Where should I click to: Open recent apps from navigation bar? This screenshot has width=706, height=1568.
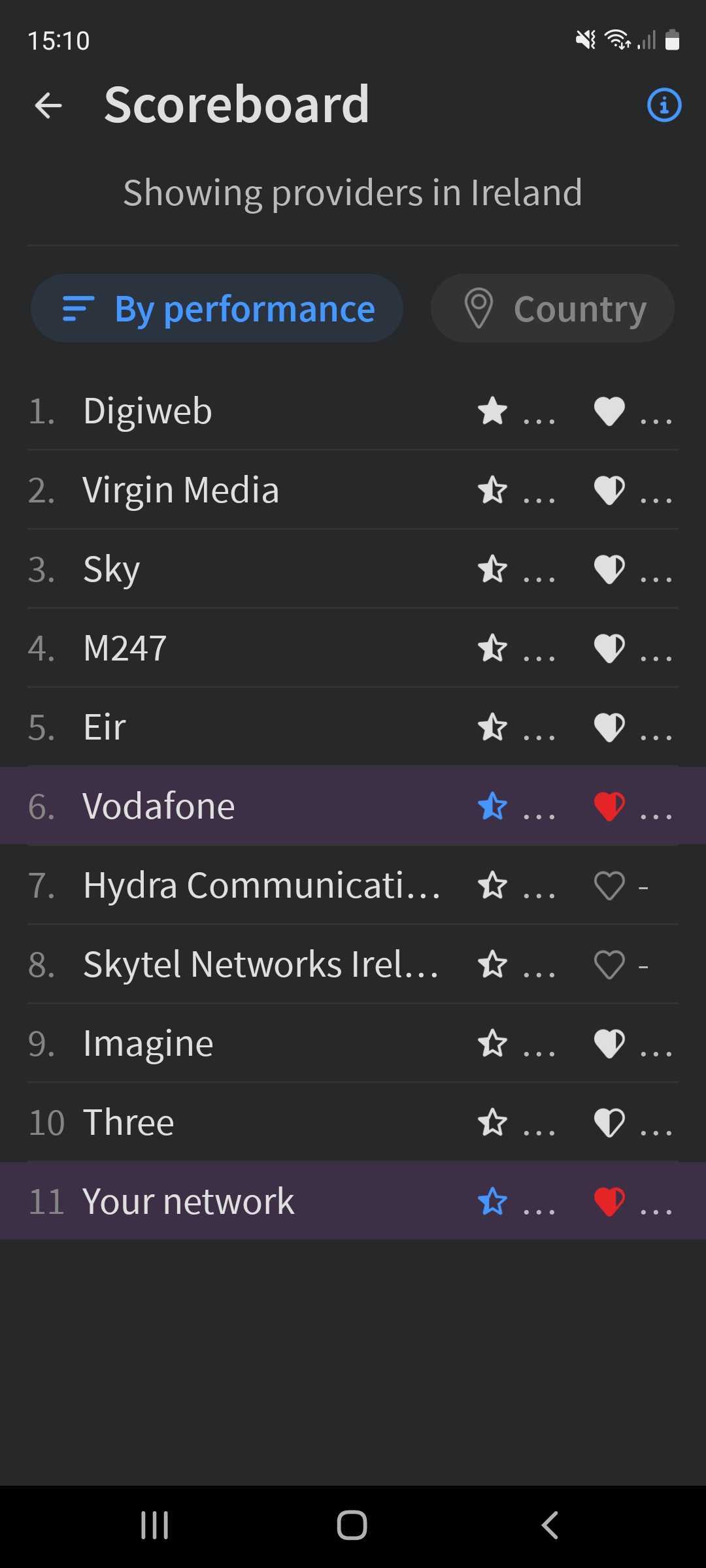(155, 1526)
